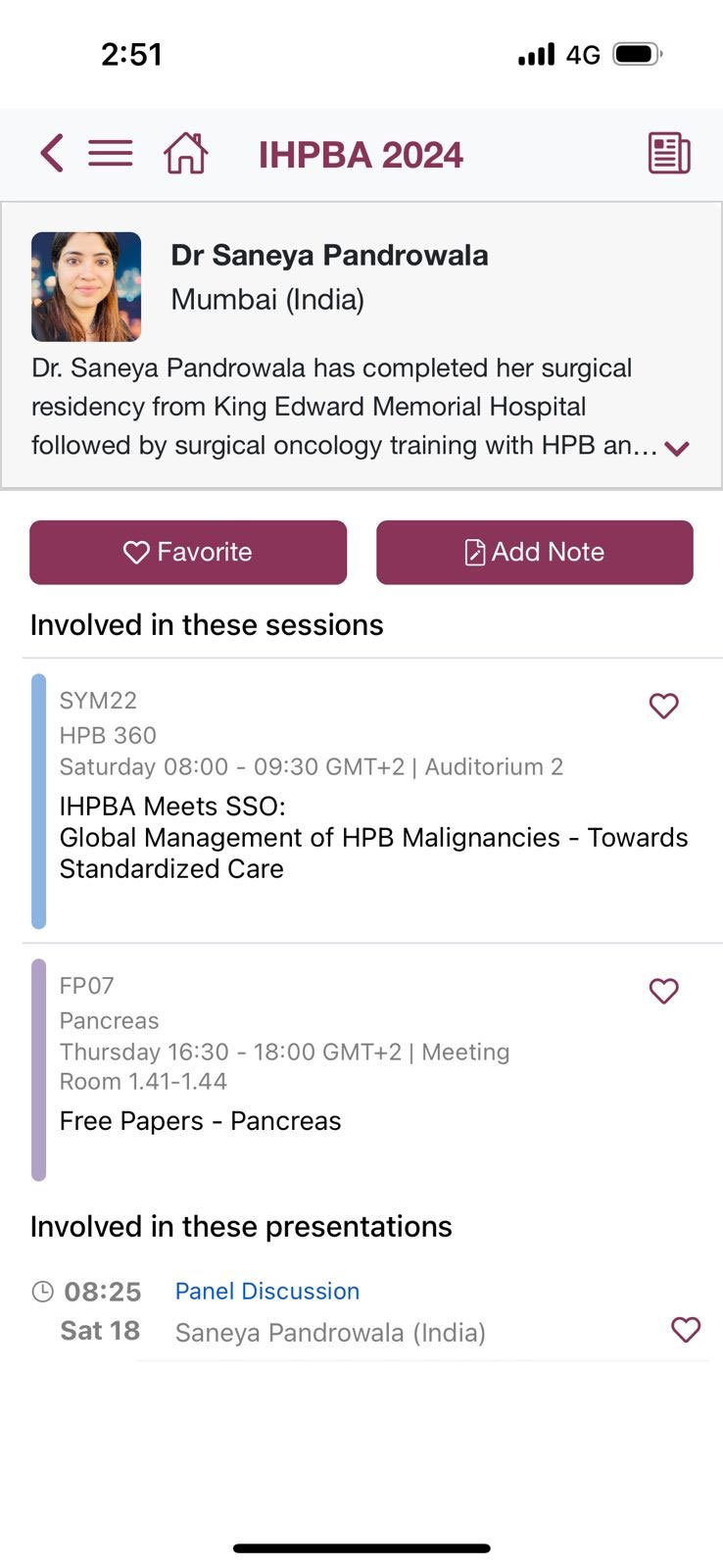Screen dimensions: 723x1568
Task: Open the hamburger drawer menu
Action: (x=110, y=154)
